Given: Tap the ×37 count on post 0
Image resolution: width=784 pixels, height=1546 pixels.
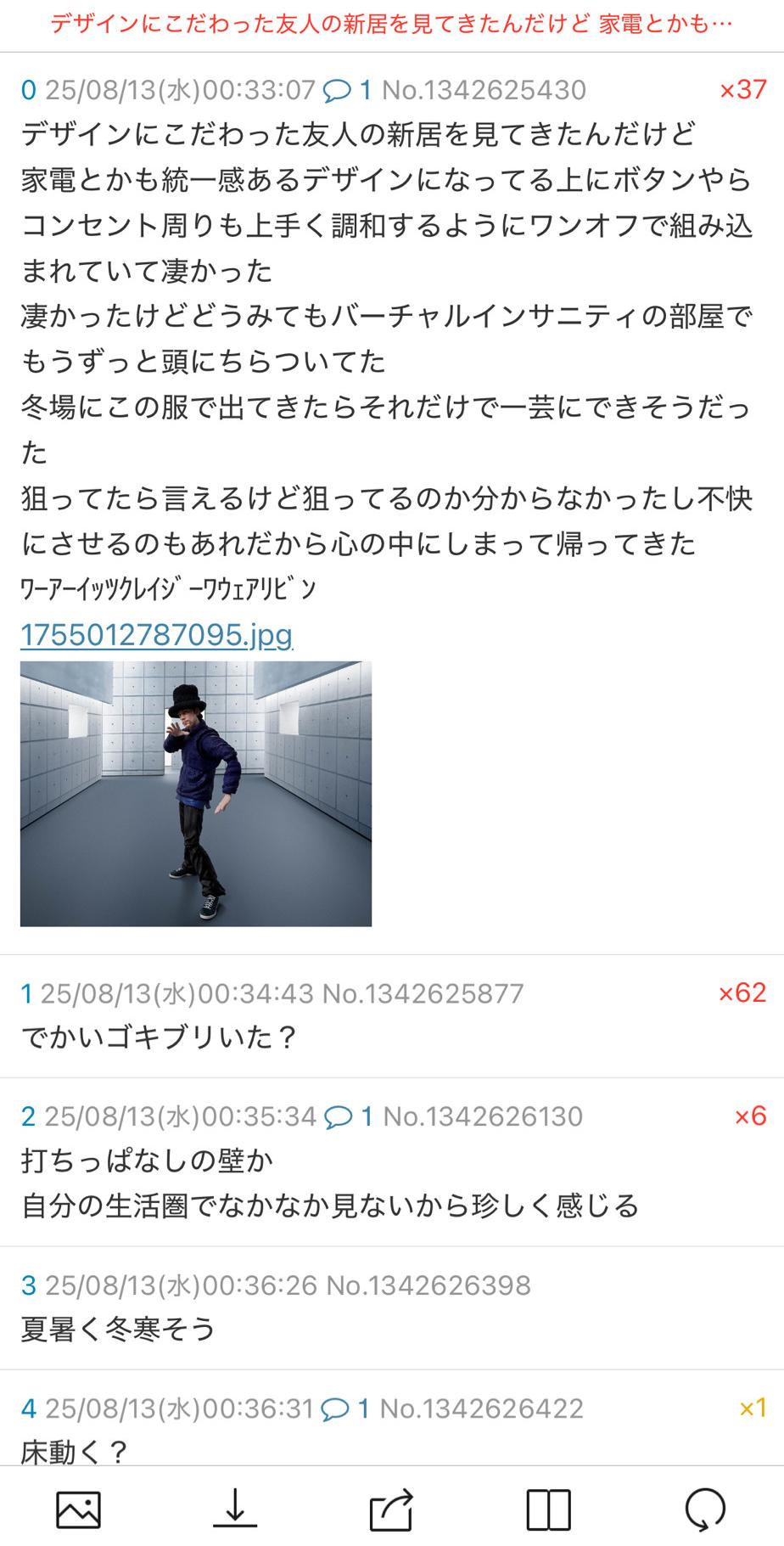Looking at the screenshot, I should [742, 89].
